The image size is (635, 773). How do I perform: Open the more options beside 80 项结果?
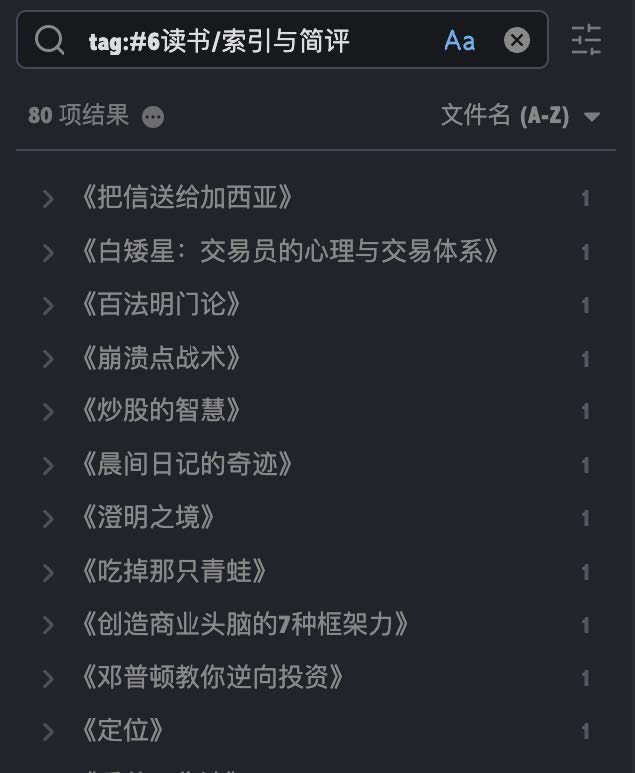tap(153, 117)
